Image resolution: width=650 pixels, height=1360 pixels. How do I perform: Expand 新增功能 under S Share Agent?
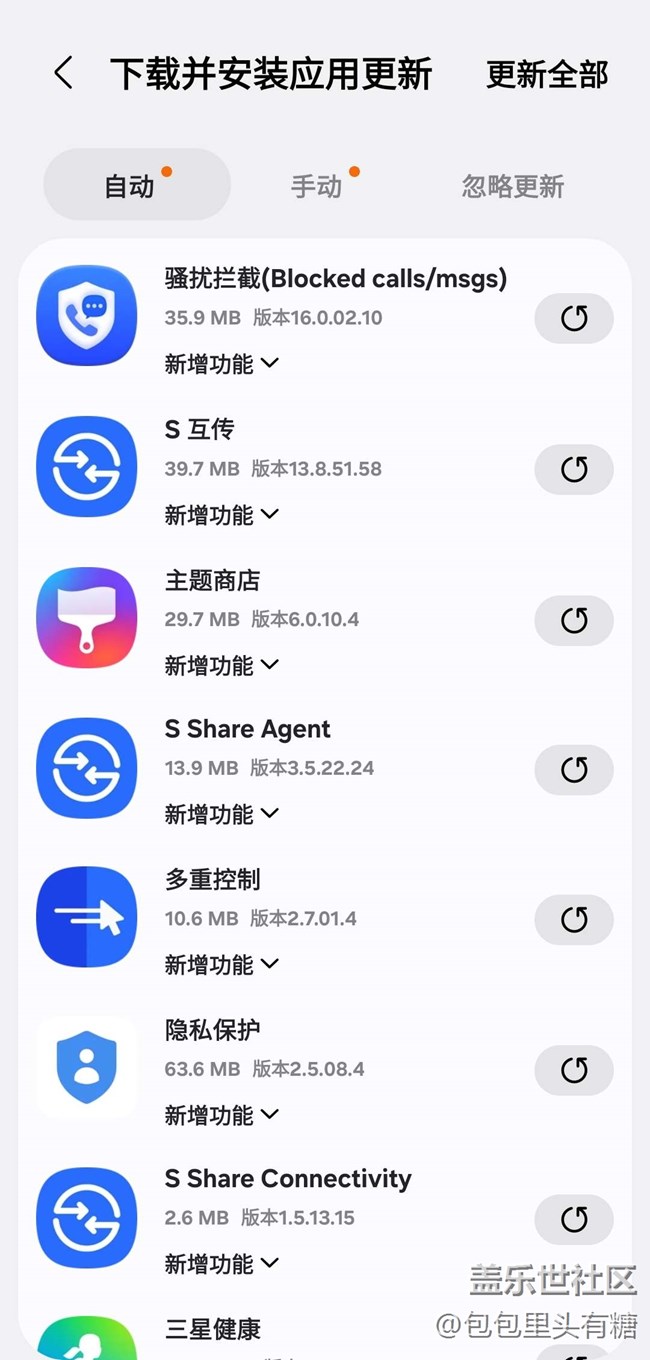pos(221,815)
